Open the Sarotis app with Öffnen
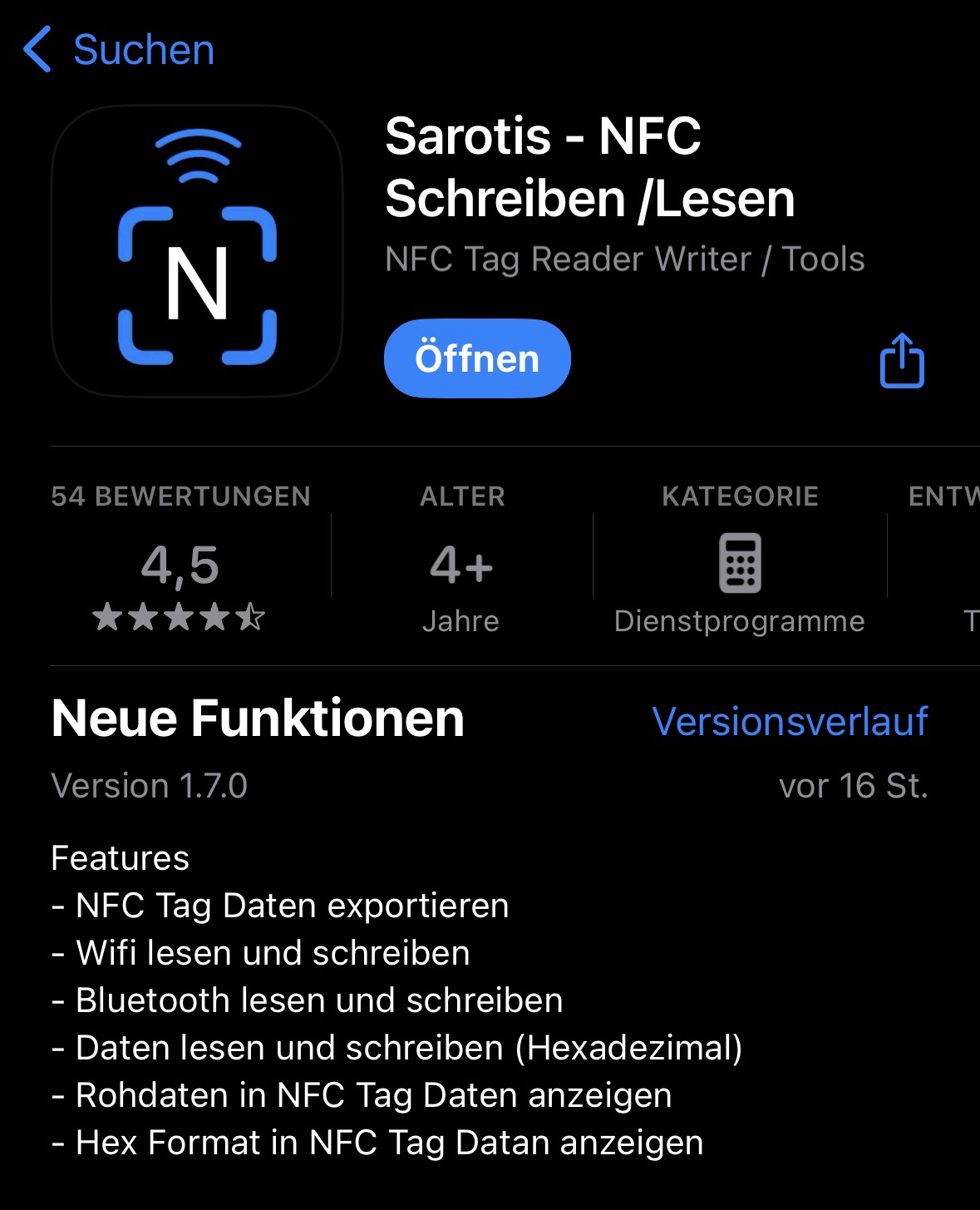The height and width of the screenshot is (1210, 980). [477, 358]
